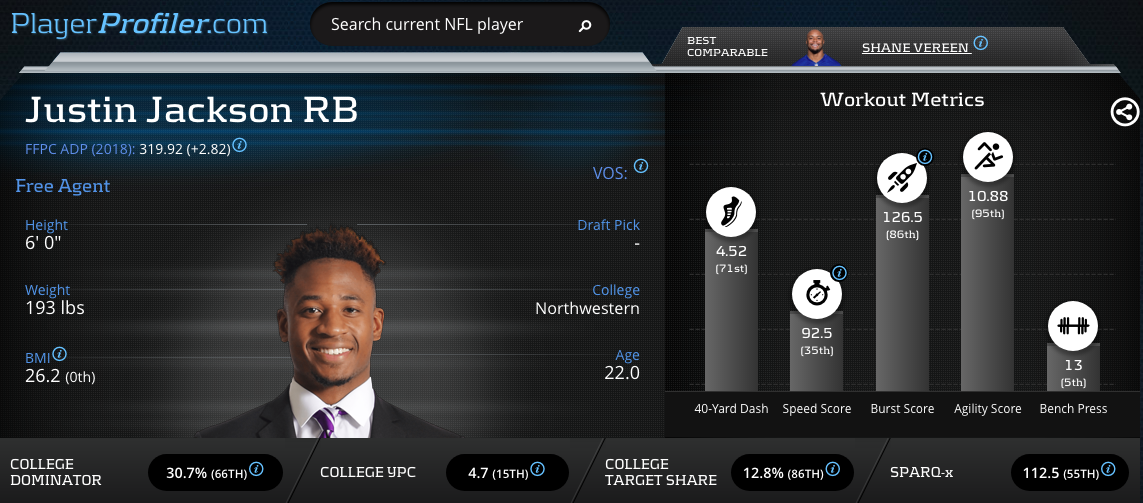Screen dimensions: 1143x503
Task: Show College Dominator info
Action: (x=257, y=468)
